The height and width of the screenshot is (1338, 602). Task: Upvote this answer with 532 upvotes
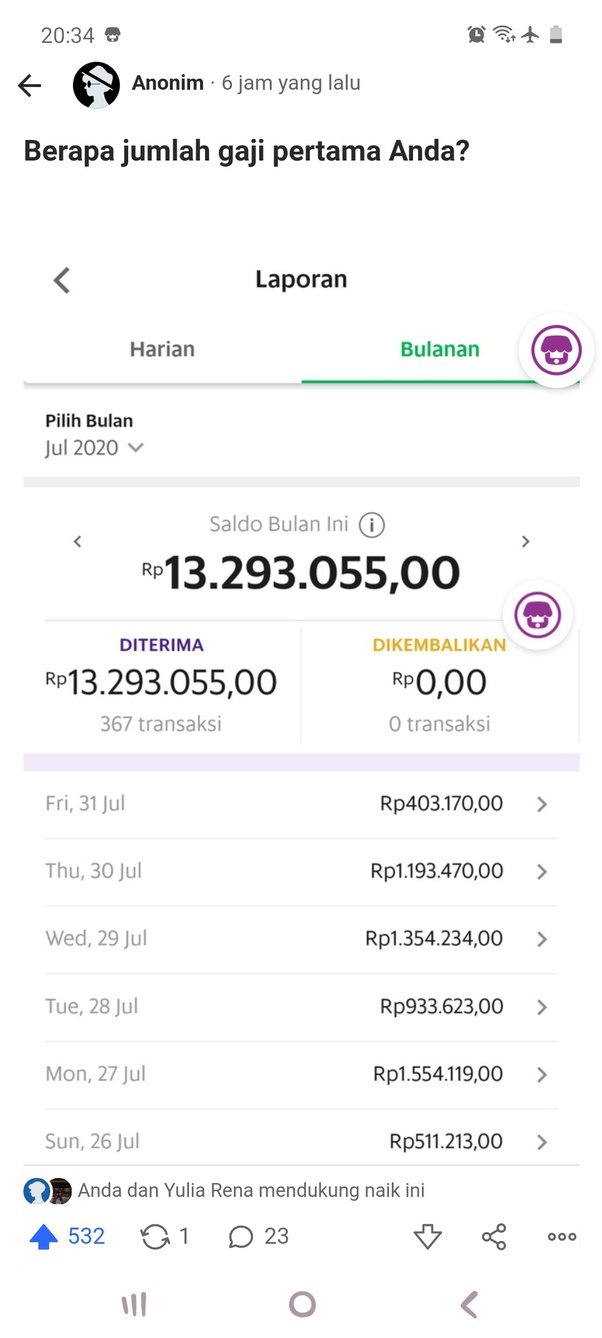[45, 1237]
